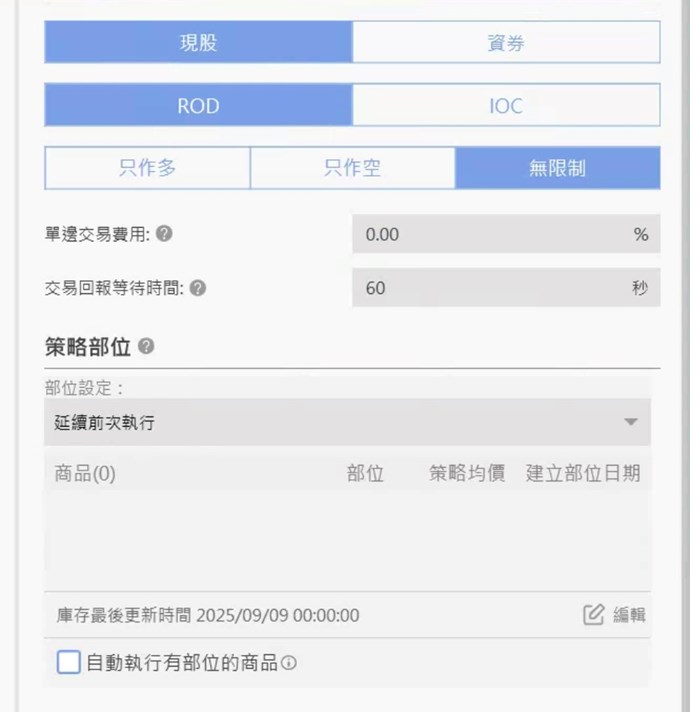Choose 無限制 direction option
The height and width of the screenshot is (712, 690).
pos(557,168)
